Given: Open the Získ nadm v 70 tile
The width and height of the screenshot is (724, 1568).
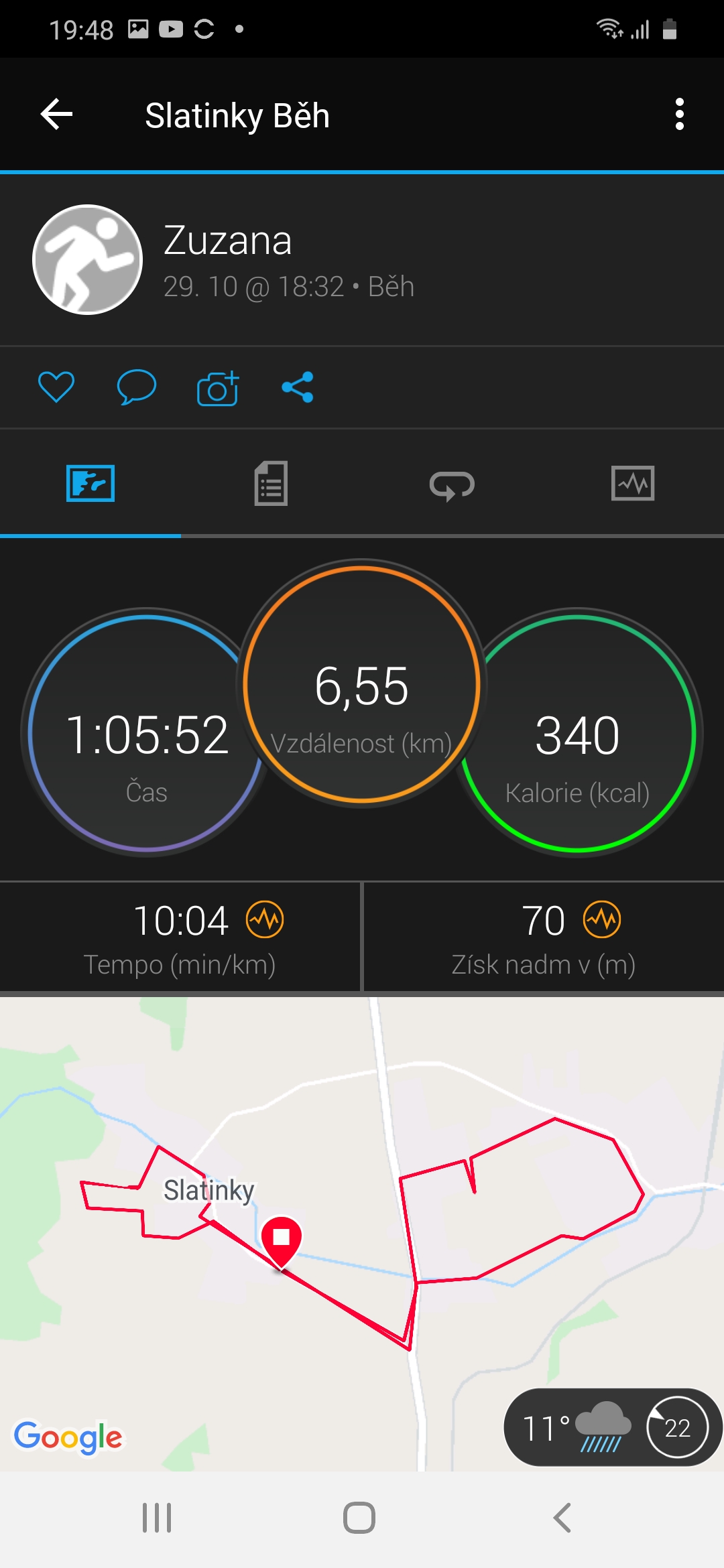Looking at the screenshot, I should pos(544,937).
